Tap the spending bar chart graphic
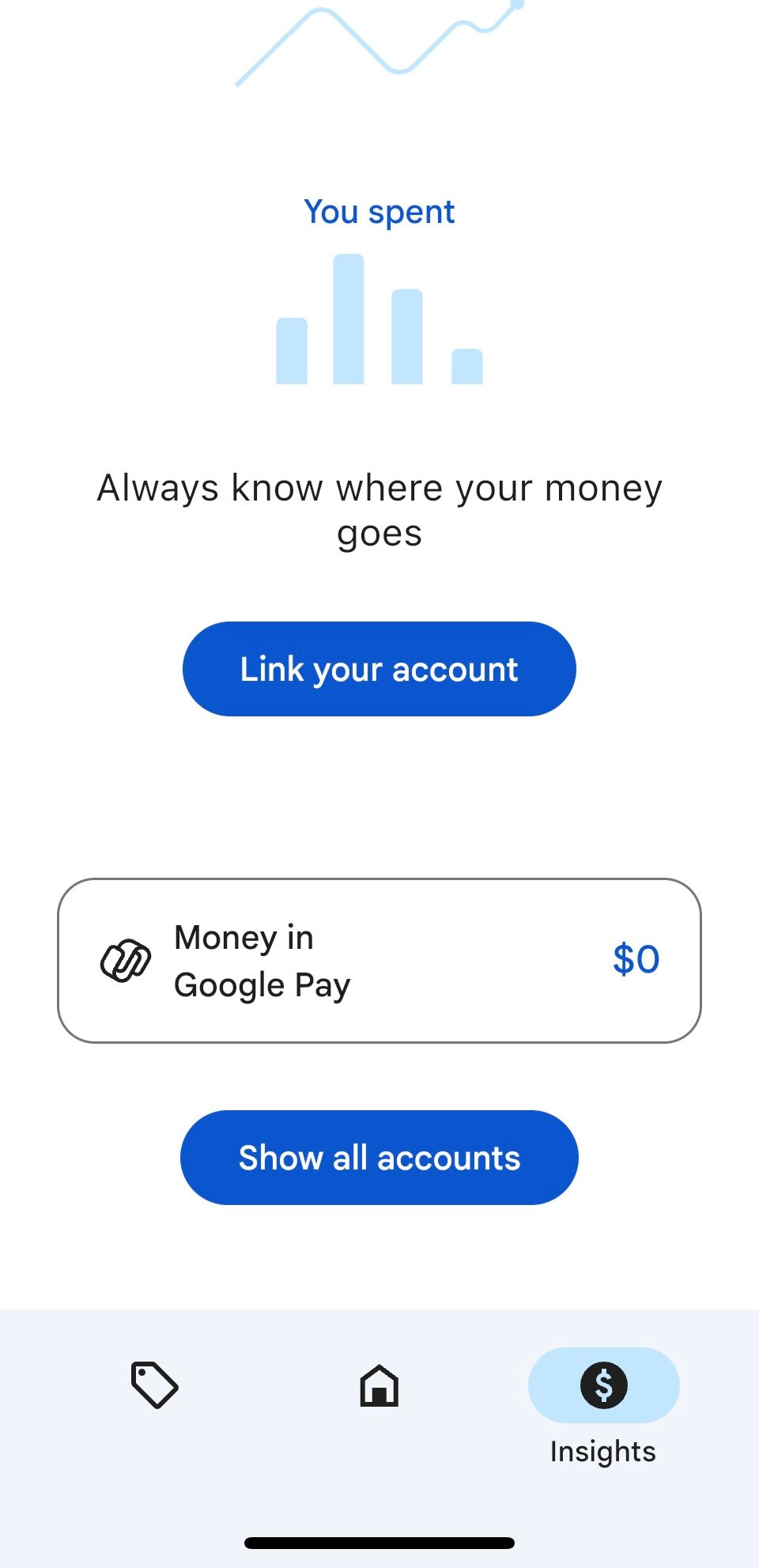The width and height of the screenshot is (759, 1568). (x=379, y=320)
